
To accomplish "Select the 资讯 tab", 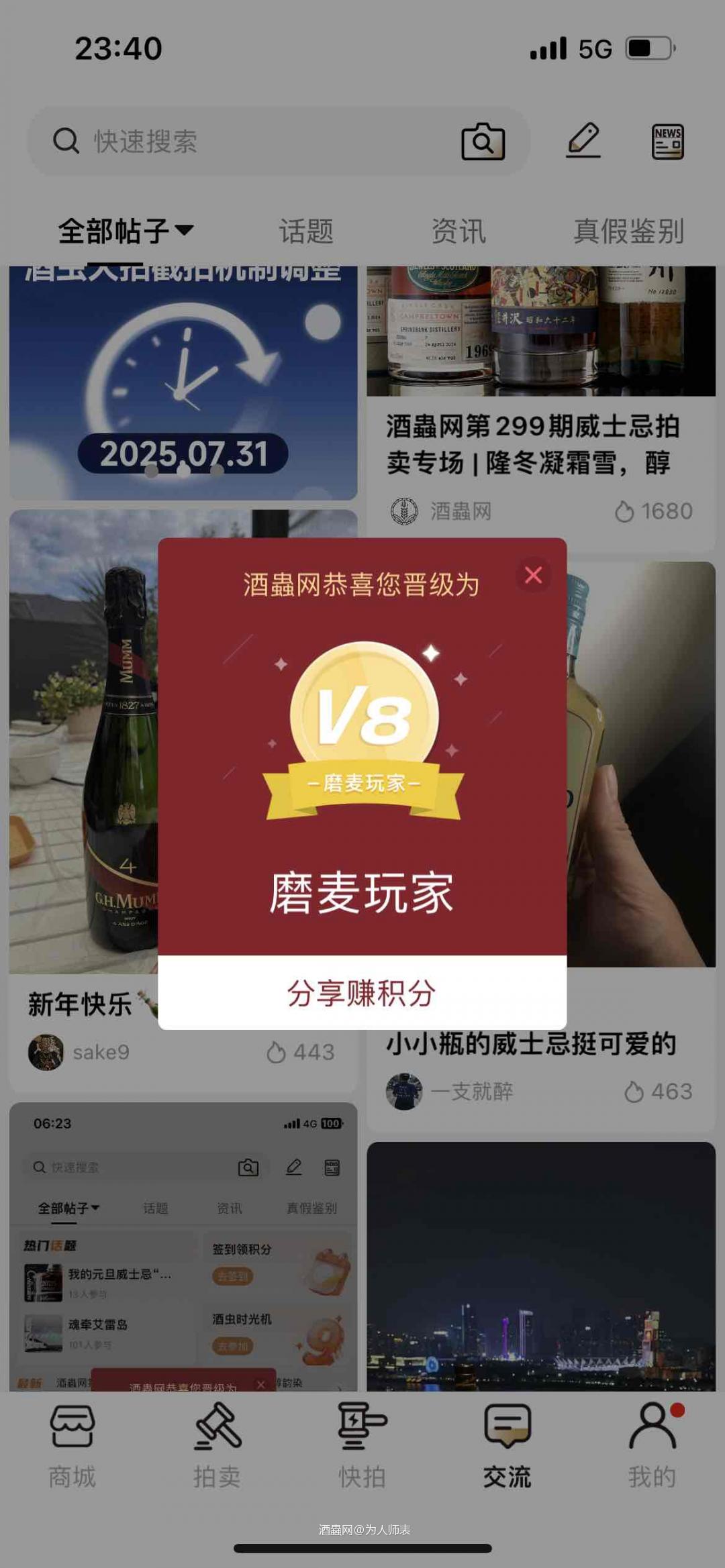I will tap(461, 231).
